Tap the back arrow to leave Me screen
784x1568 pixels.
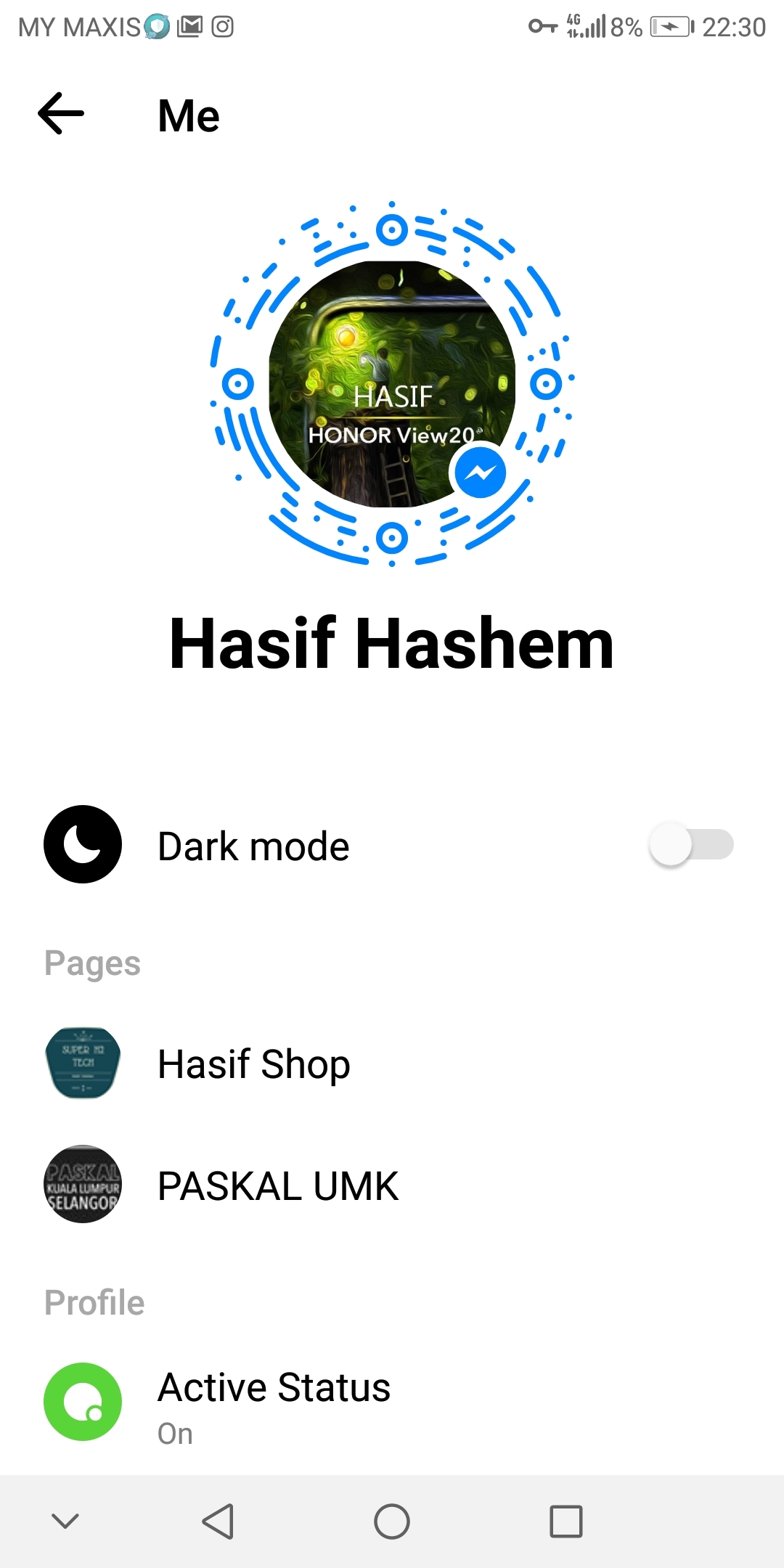point(61,113)
